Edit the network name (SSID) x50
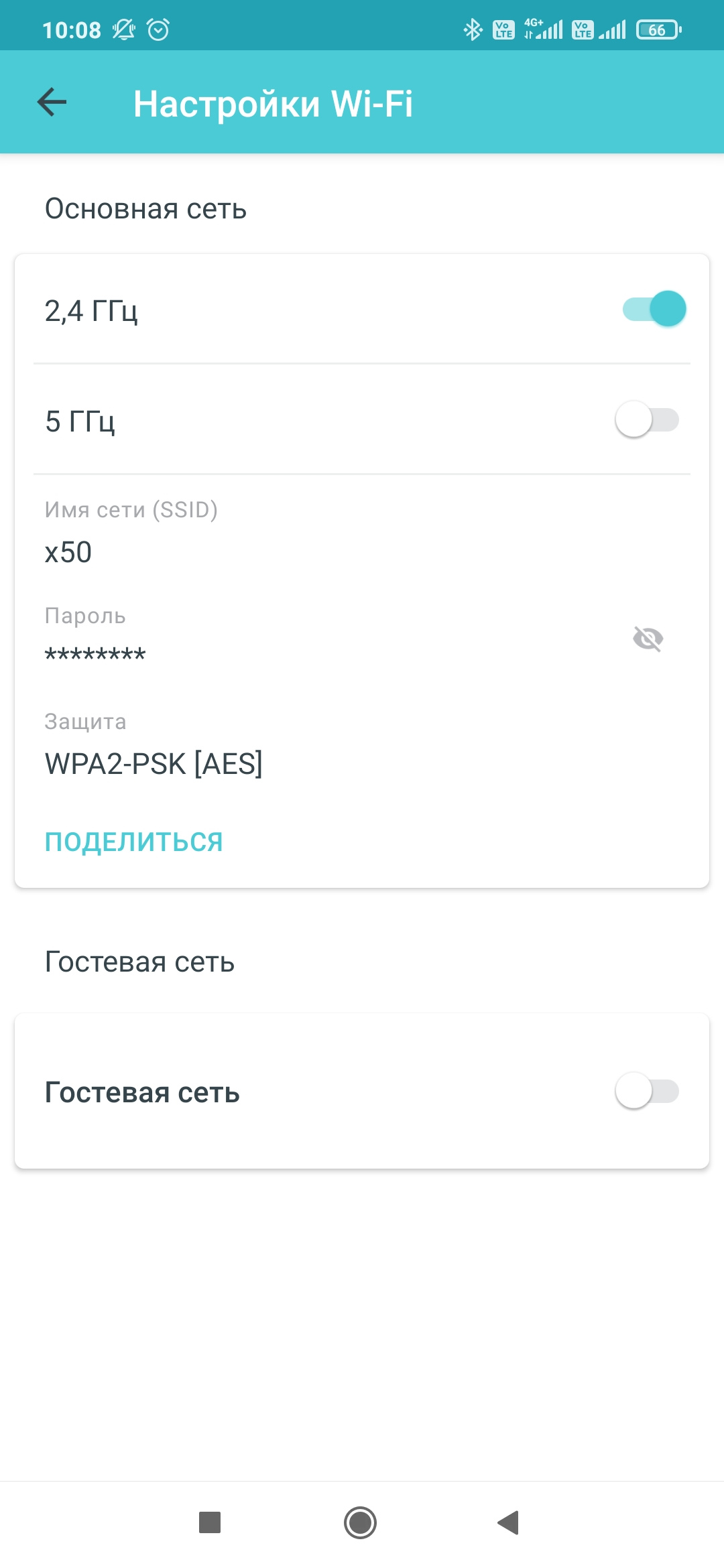 tap(68, 552)
